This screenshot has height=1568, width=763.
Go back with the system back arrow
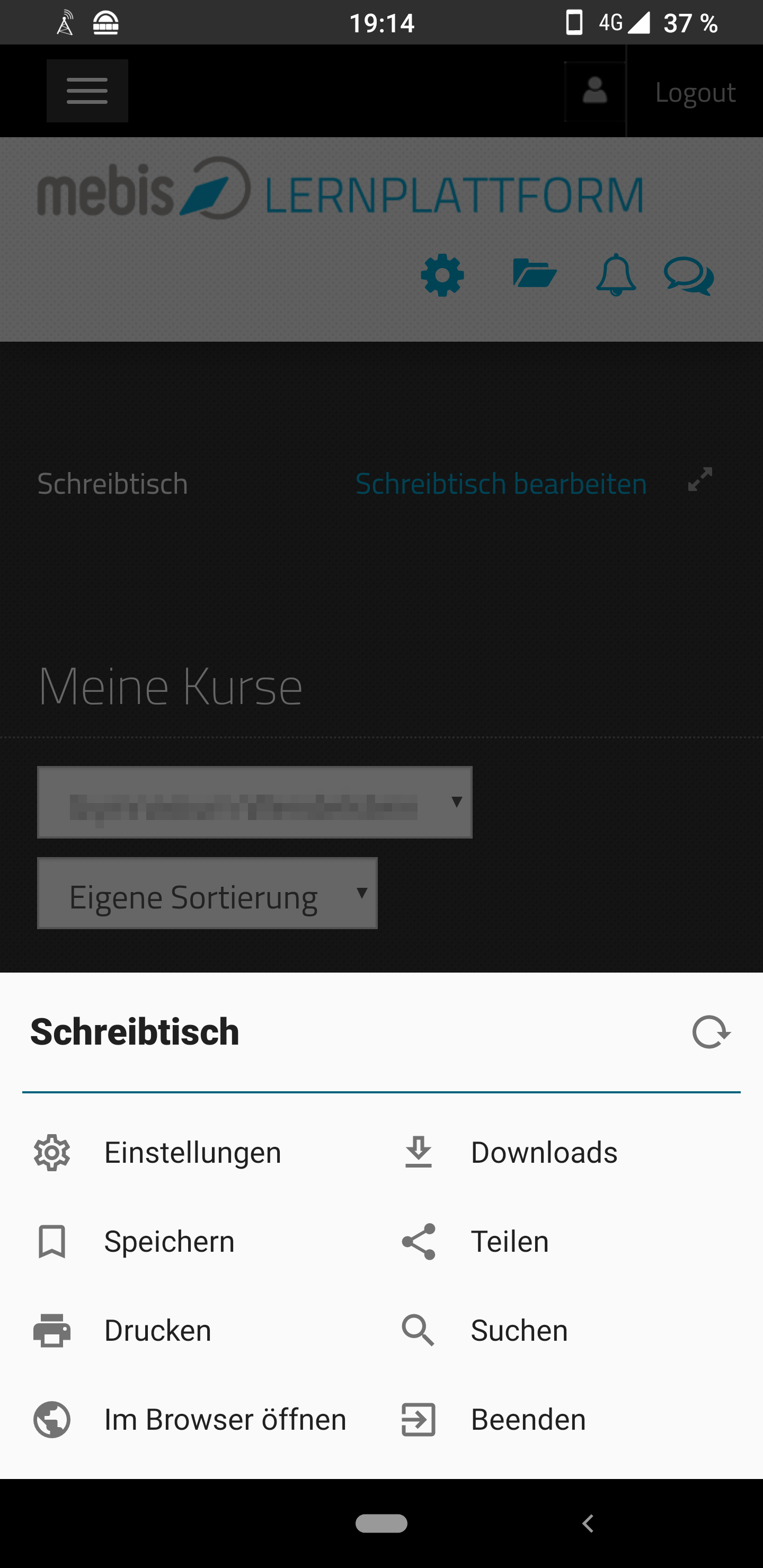(588, 1524)
